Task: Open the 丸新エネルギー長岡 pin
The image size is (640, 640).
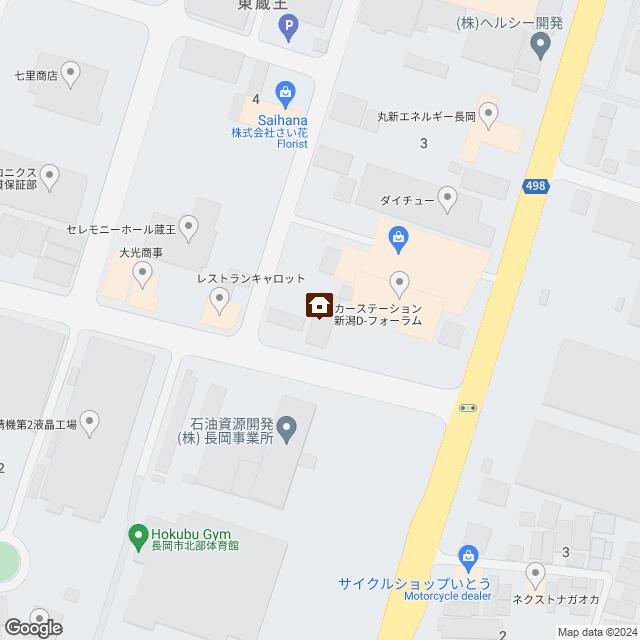Action: click(x=488, y=113)
